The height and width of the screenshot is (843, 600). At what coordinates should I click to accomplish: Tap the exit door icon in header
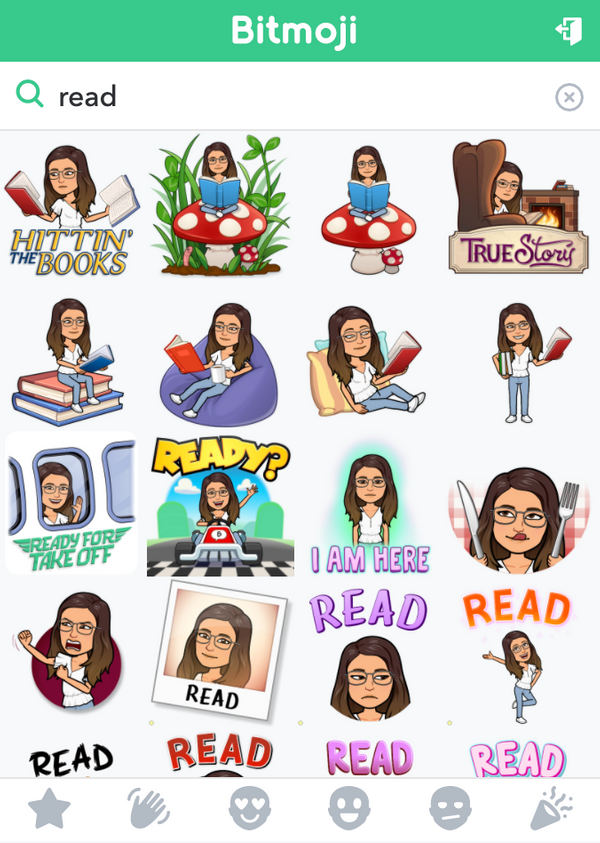(568, 31)
